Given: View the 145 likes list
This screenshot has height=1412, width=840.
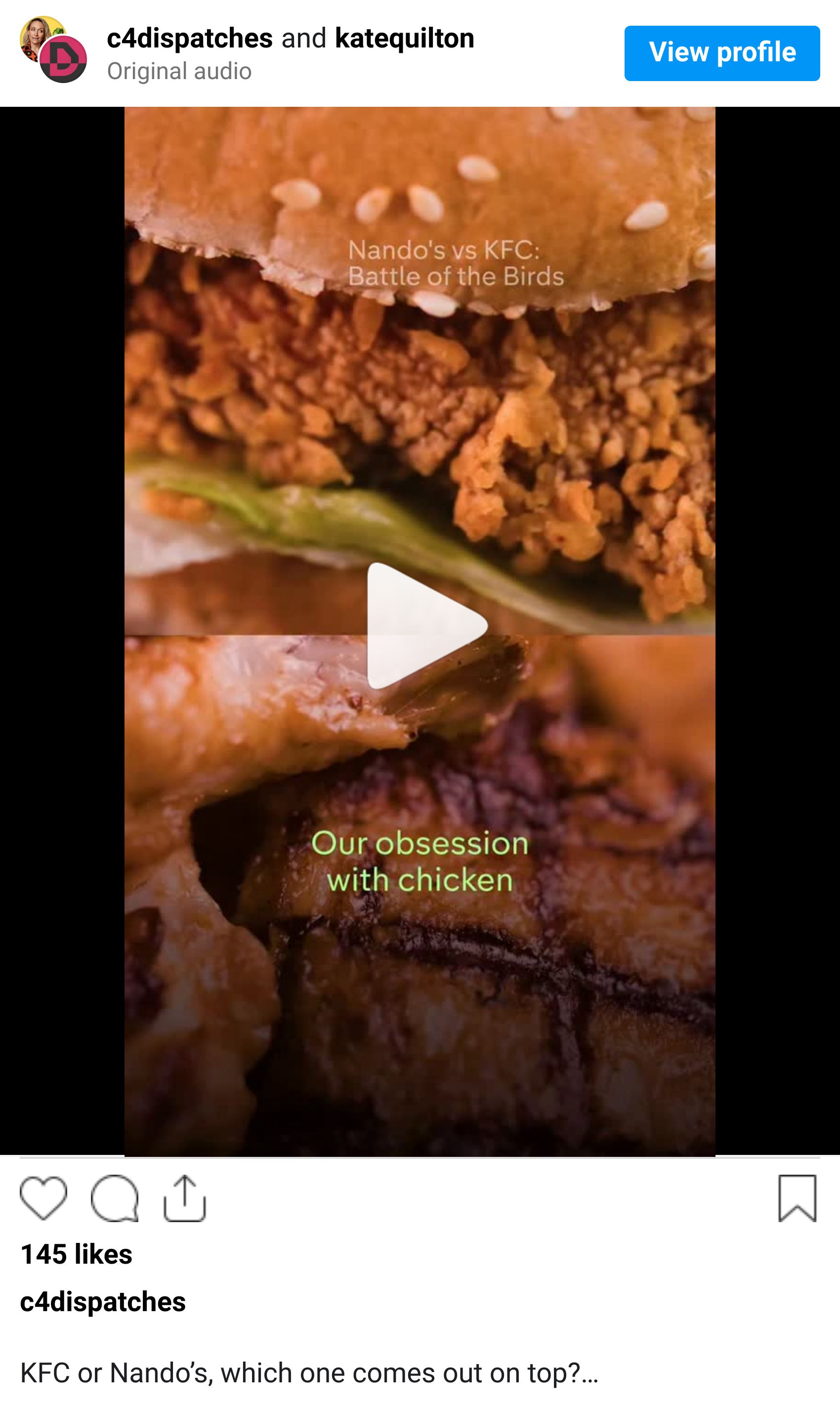Looking at the screenshot, I should [x=77, y=1255].
